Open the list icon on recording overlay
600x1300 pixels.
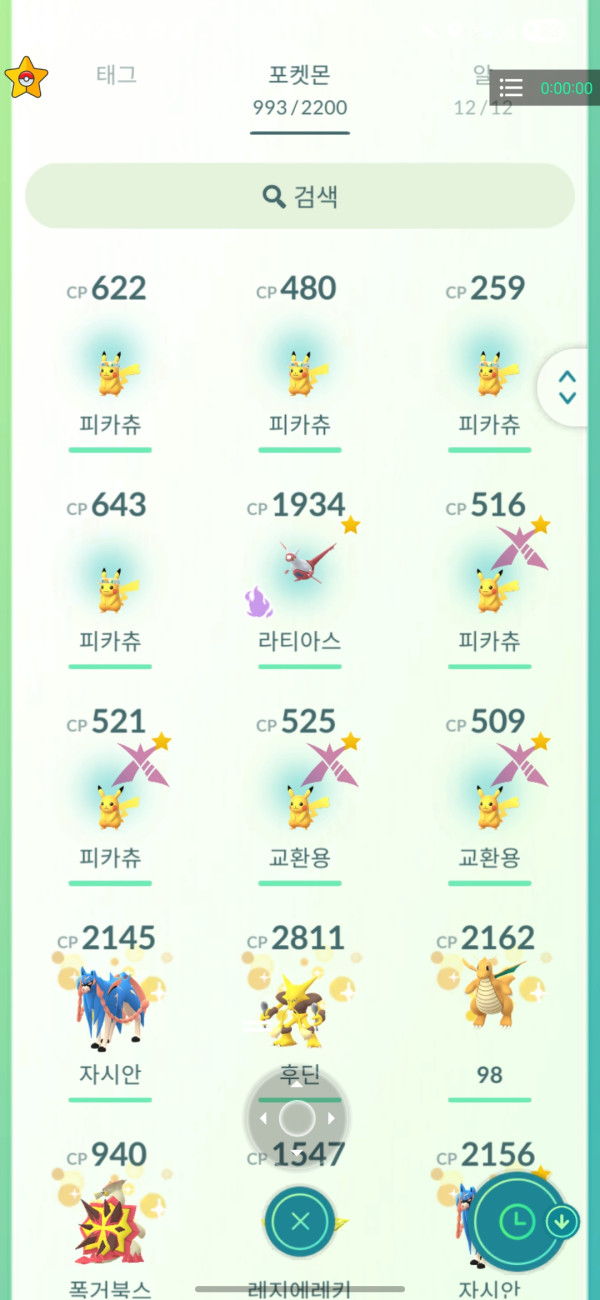pos(512,88)
